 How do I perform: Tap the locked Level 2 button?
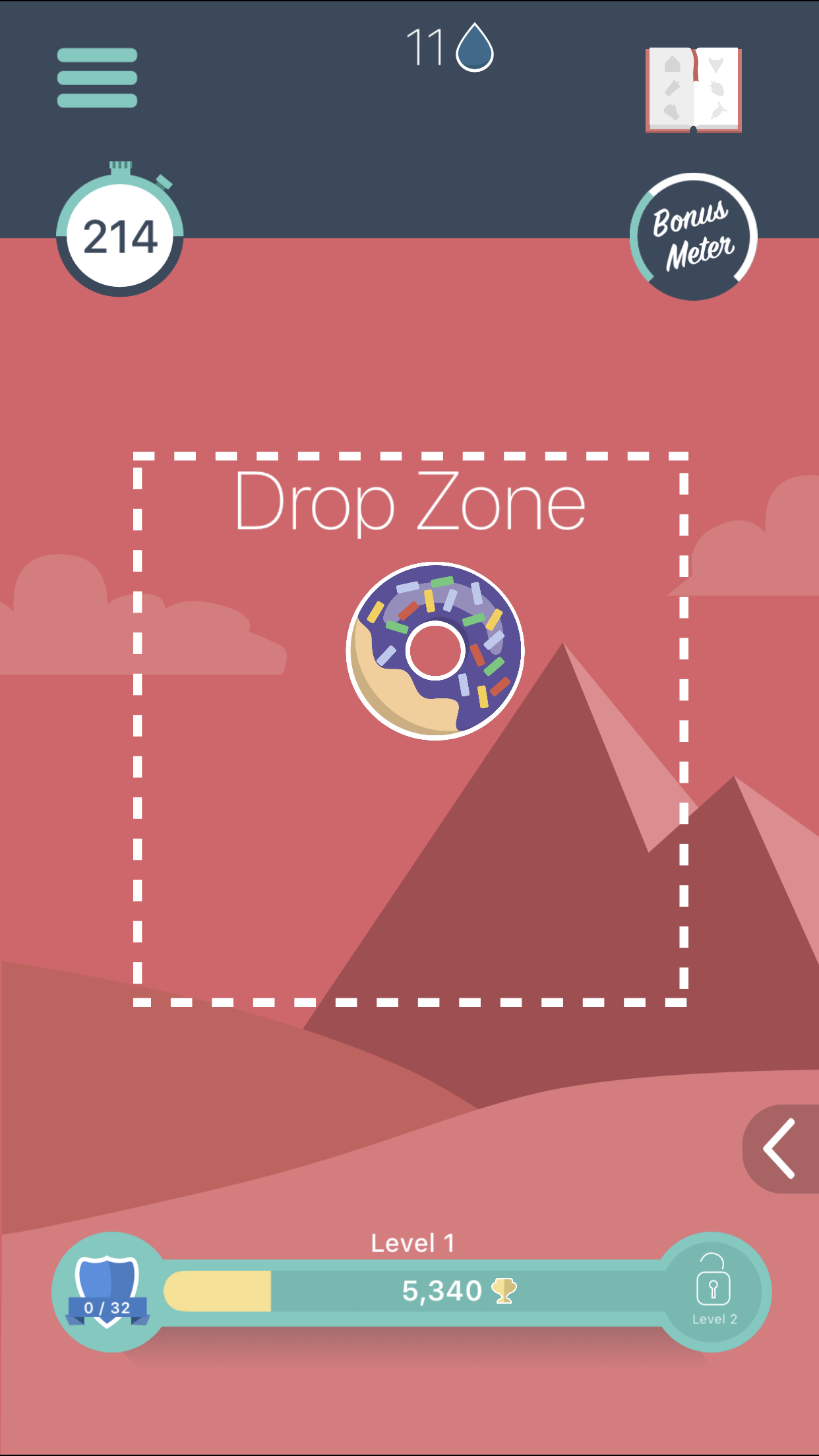(x=713, y=1292)
